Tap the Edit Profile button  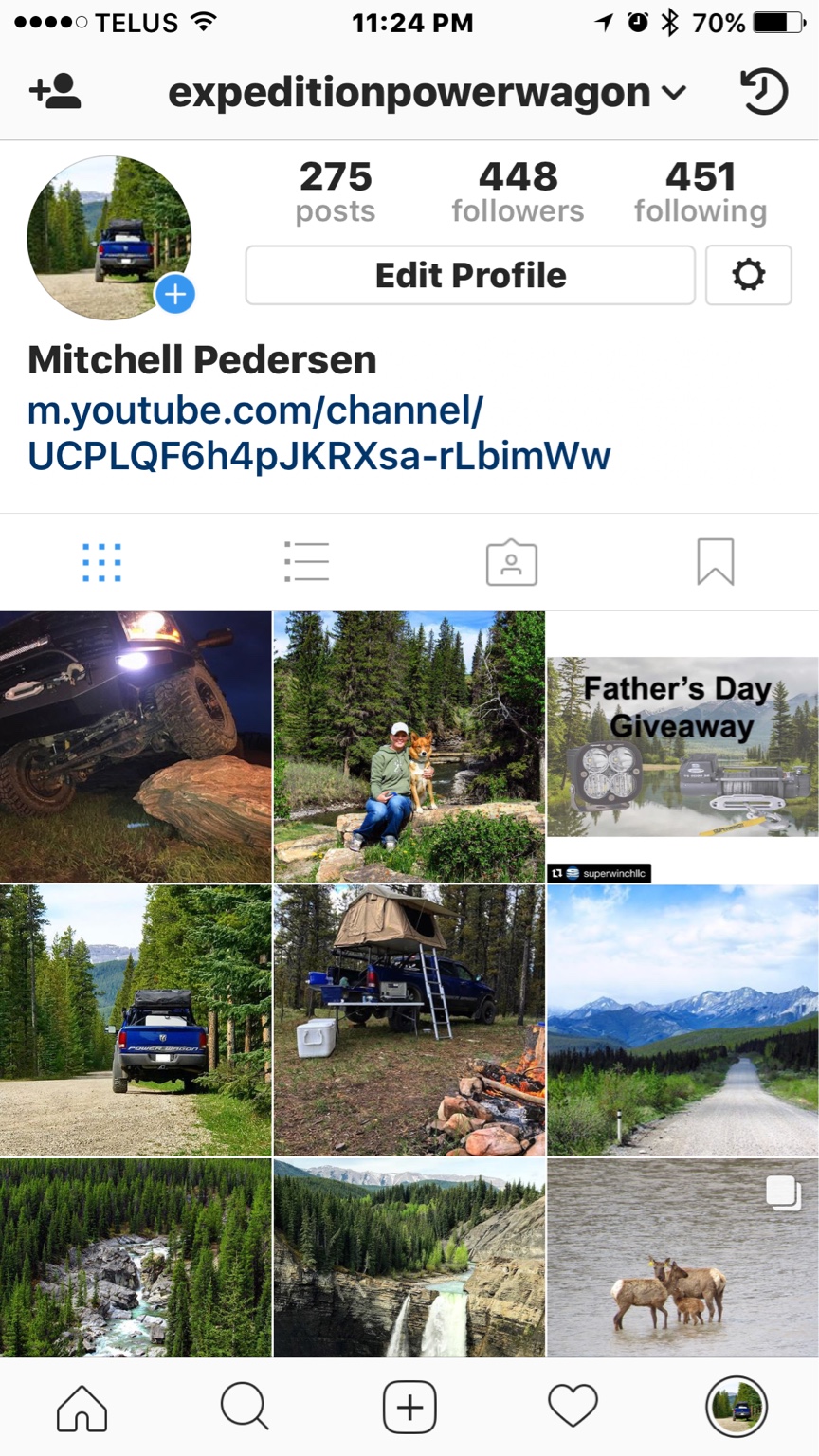click(x=470, y=275)
